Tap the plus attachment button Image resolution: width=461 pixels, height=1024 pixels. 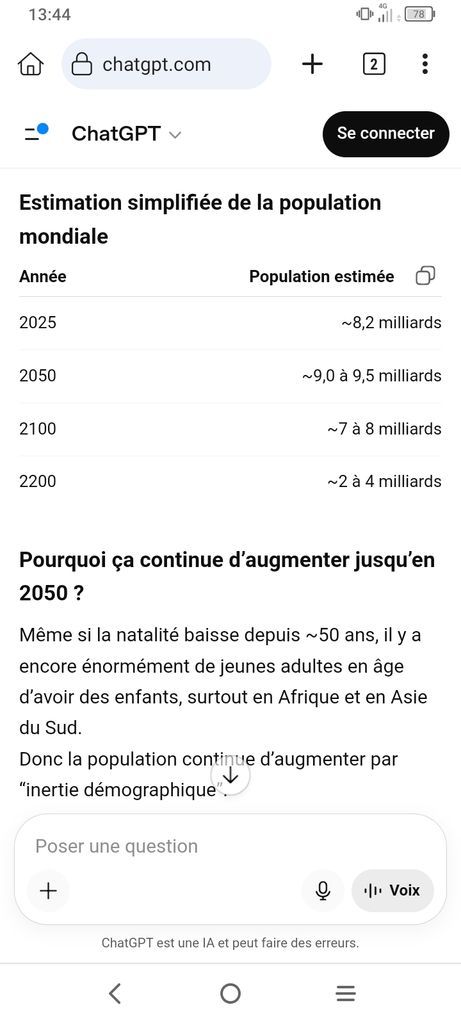tap(48, 890)
